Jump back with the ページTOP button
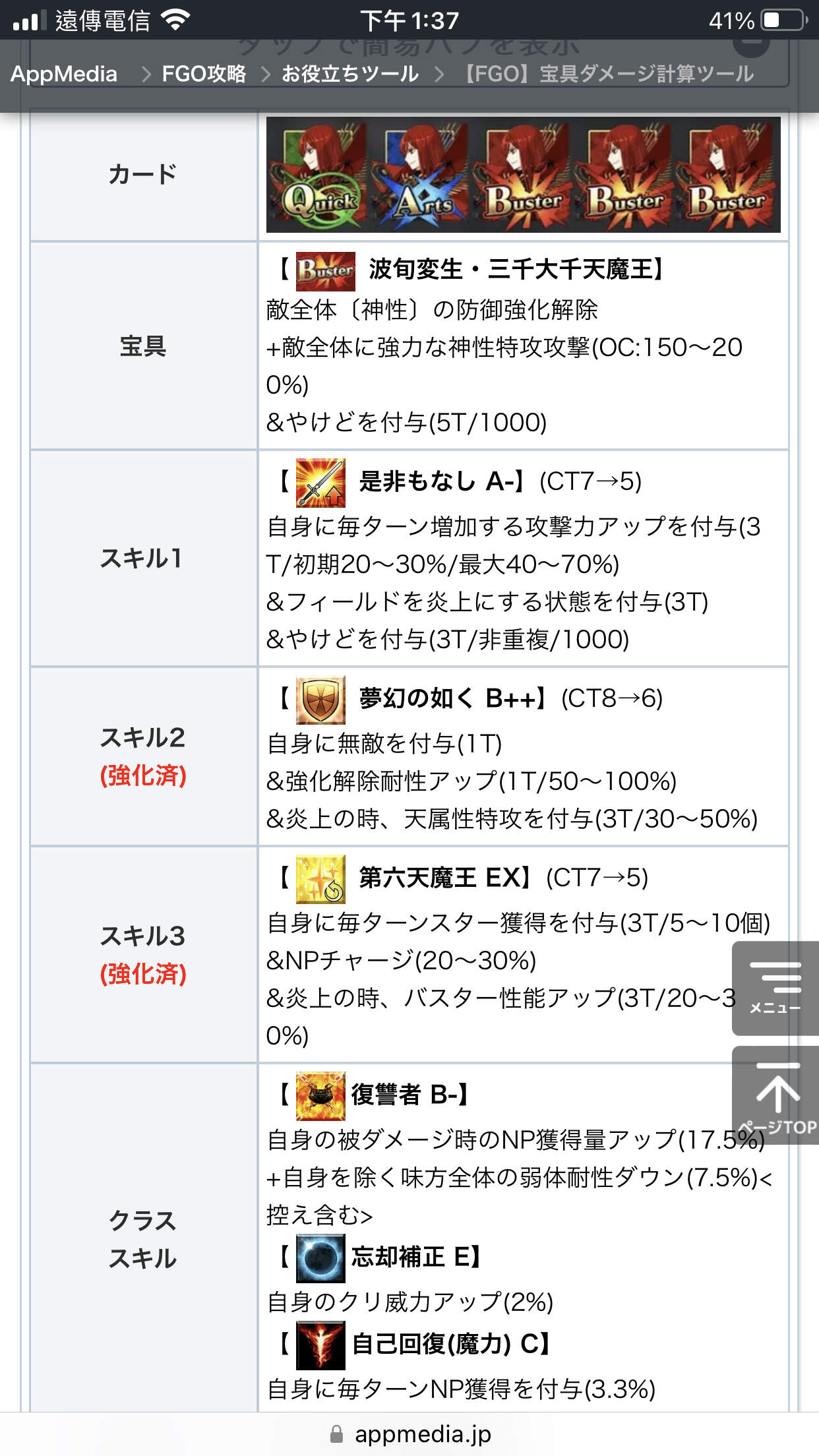The image size is (819, 1456). pyautogui.click(x=775, y=1095)
